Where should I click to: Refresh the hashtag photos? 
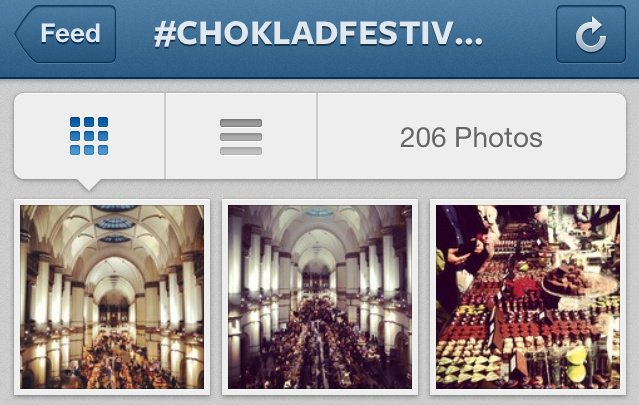click(x=590, y=35)
